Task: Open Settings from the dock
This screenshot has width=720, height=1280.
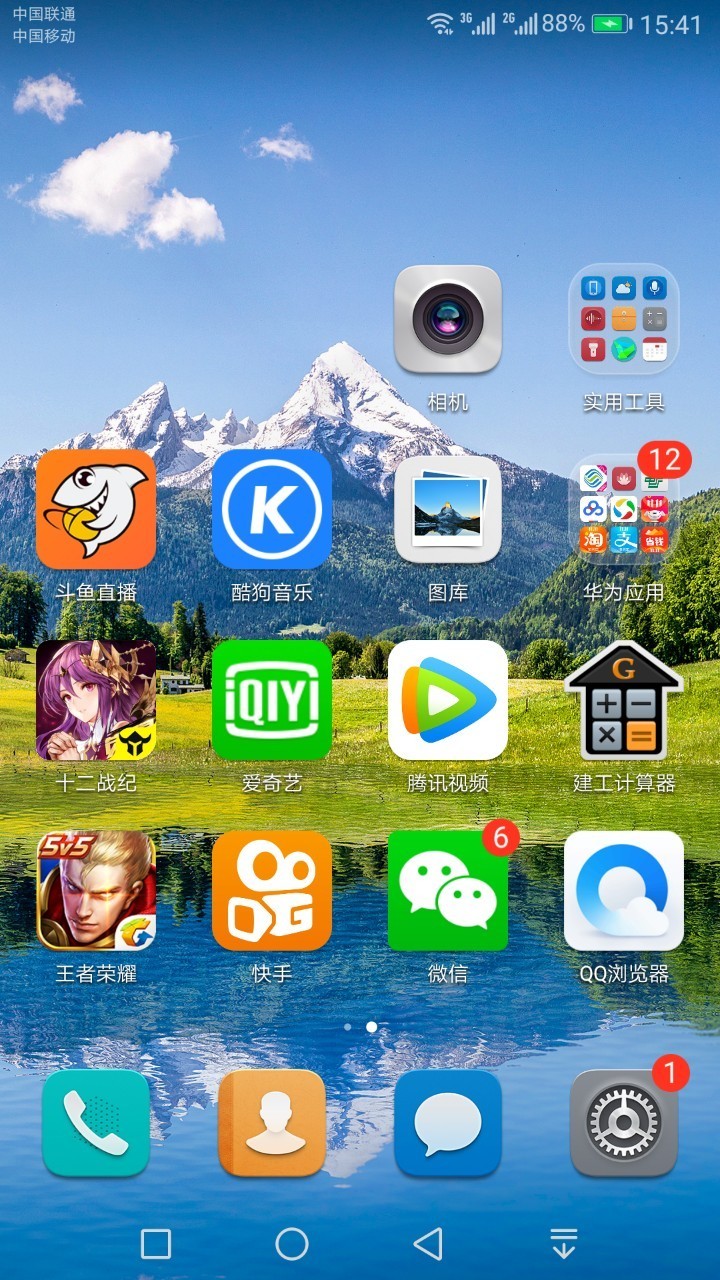Action: point(624,1123)
